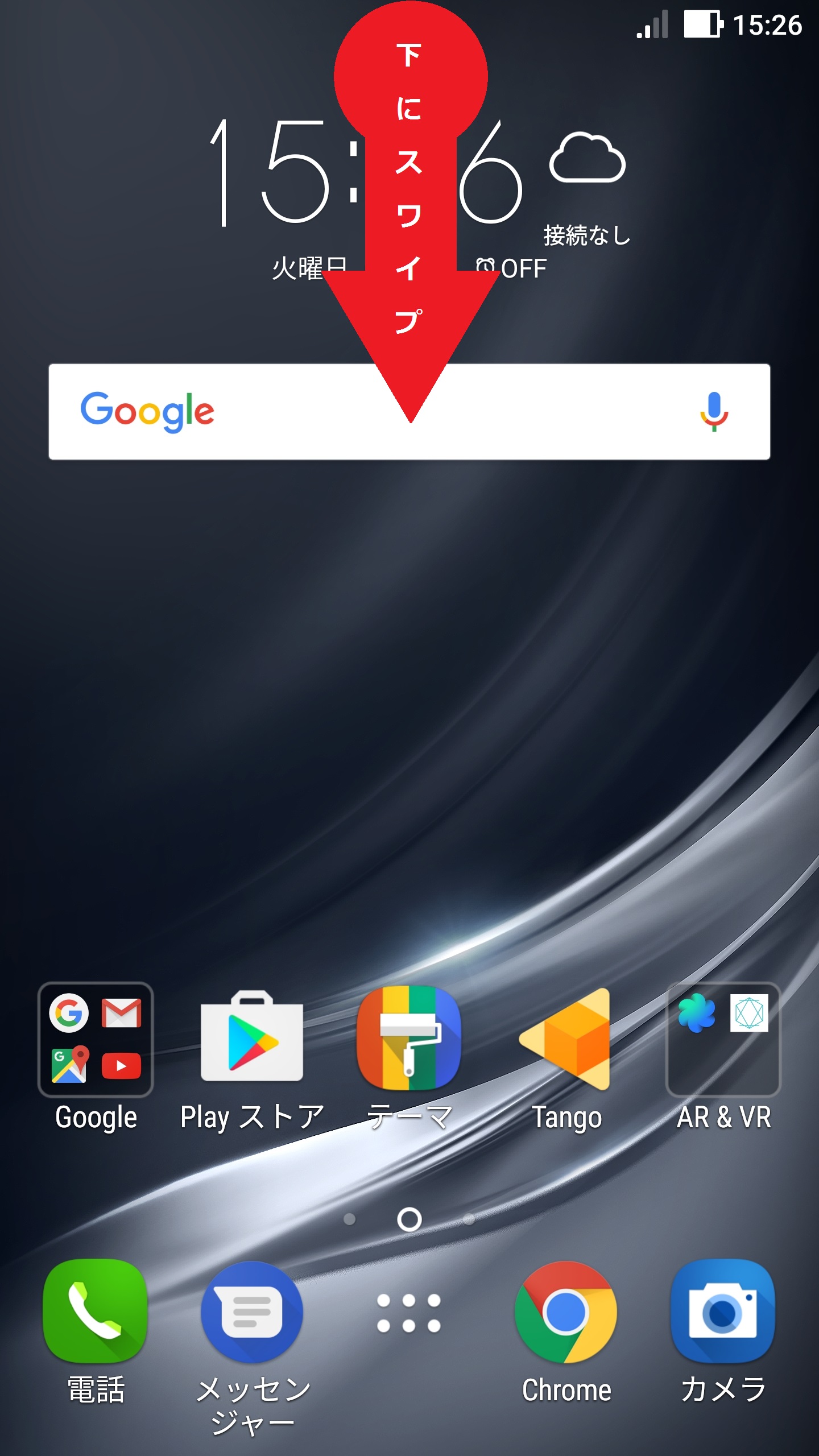Open the AR & VR folder

point(723,1040)
